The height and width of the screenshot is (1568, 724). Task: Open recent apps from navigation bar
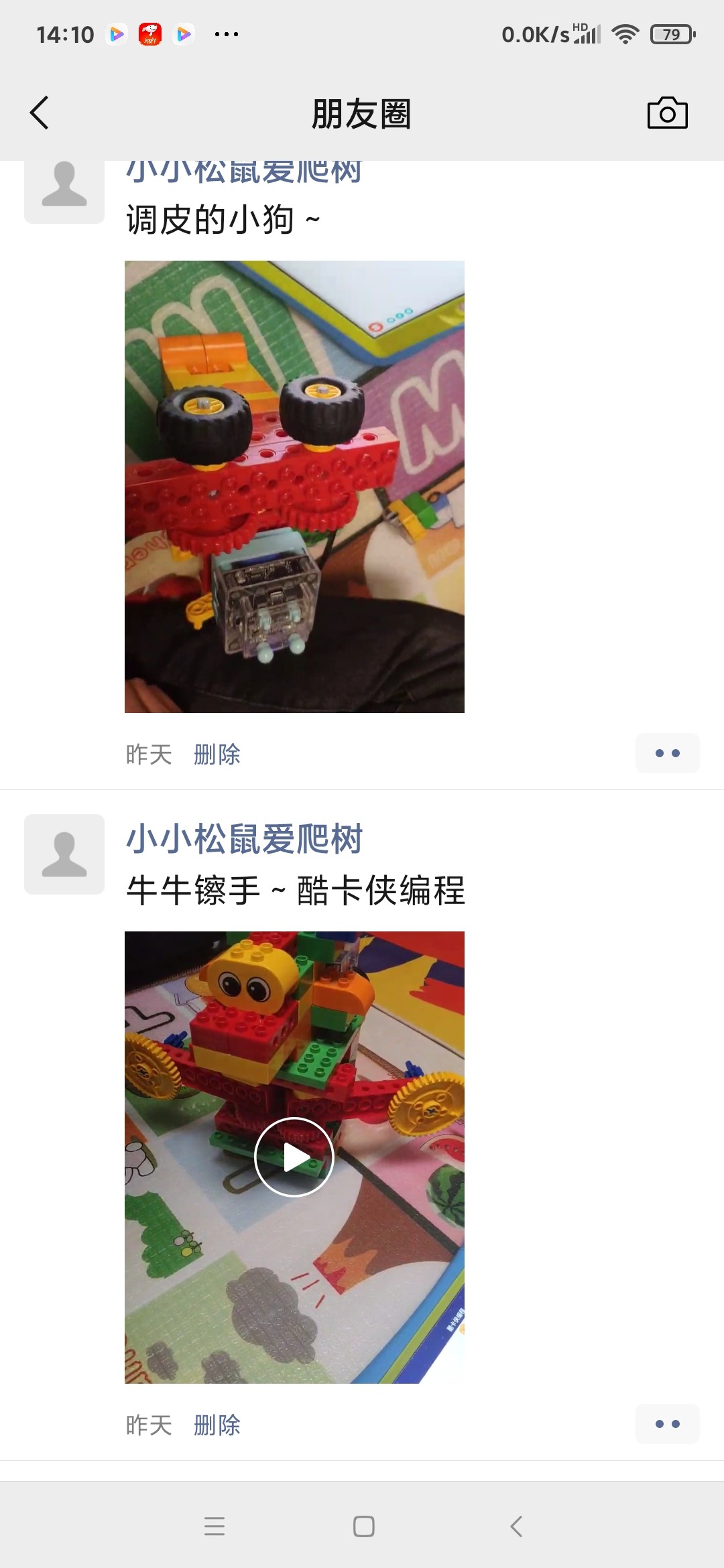[215, 1526]
